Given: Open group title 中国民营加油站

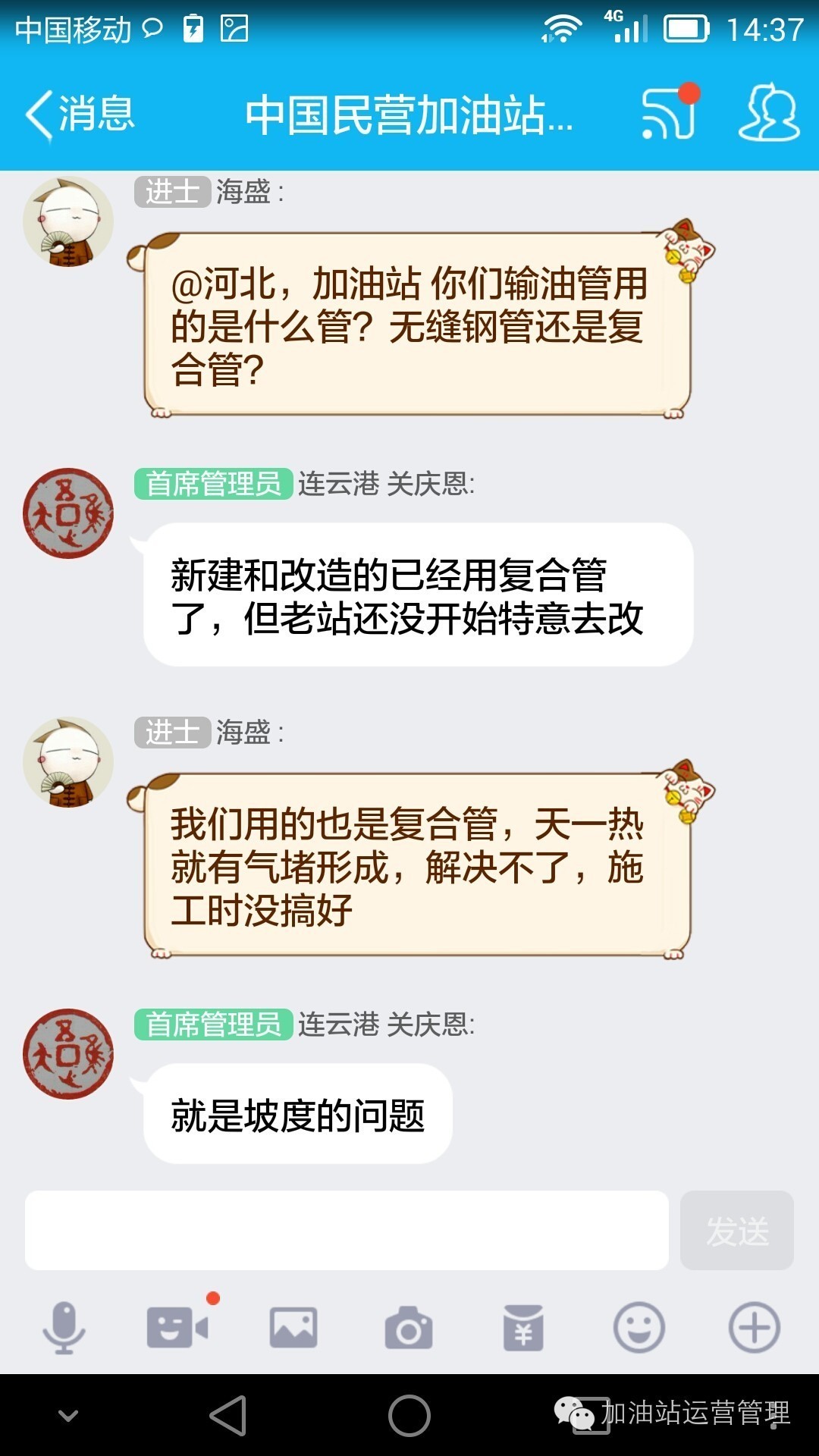Looking at the screenshot, I should [x=409, y=114].
